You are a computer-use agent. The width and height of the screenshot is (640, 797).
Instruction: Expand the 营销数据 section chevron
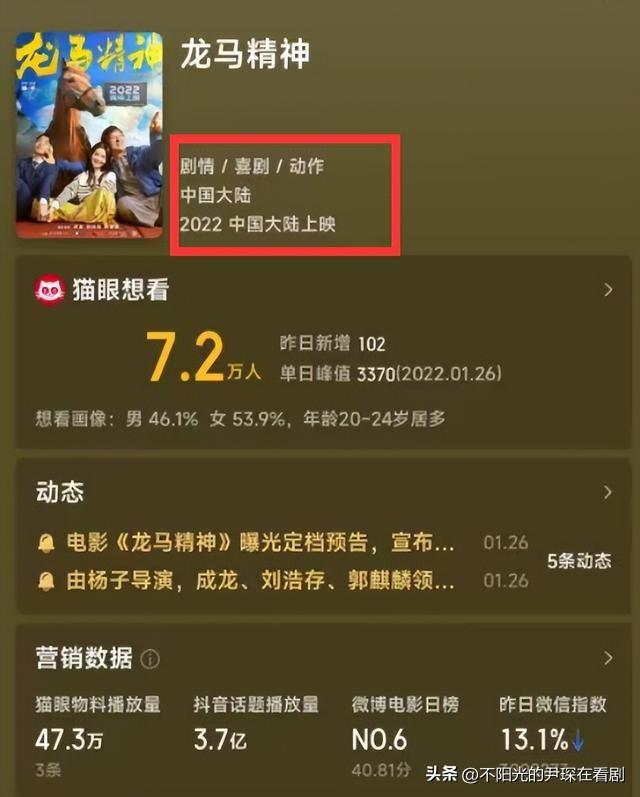[x=607, y=658]
